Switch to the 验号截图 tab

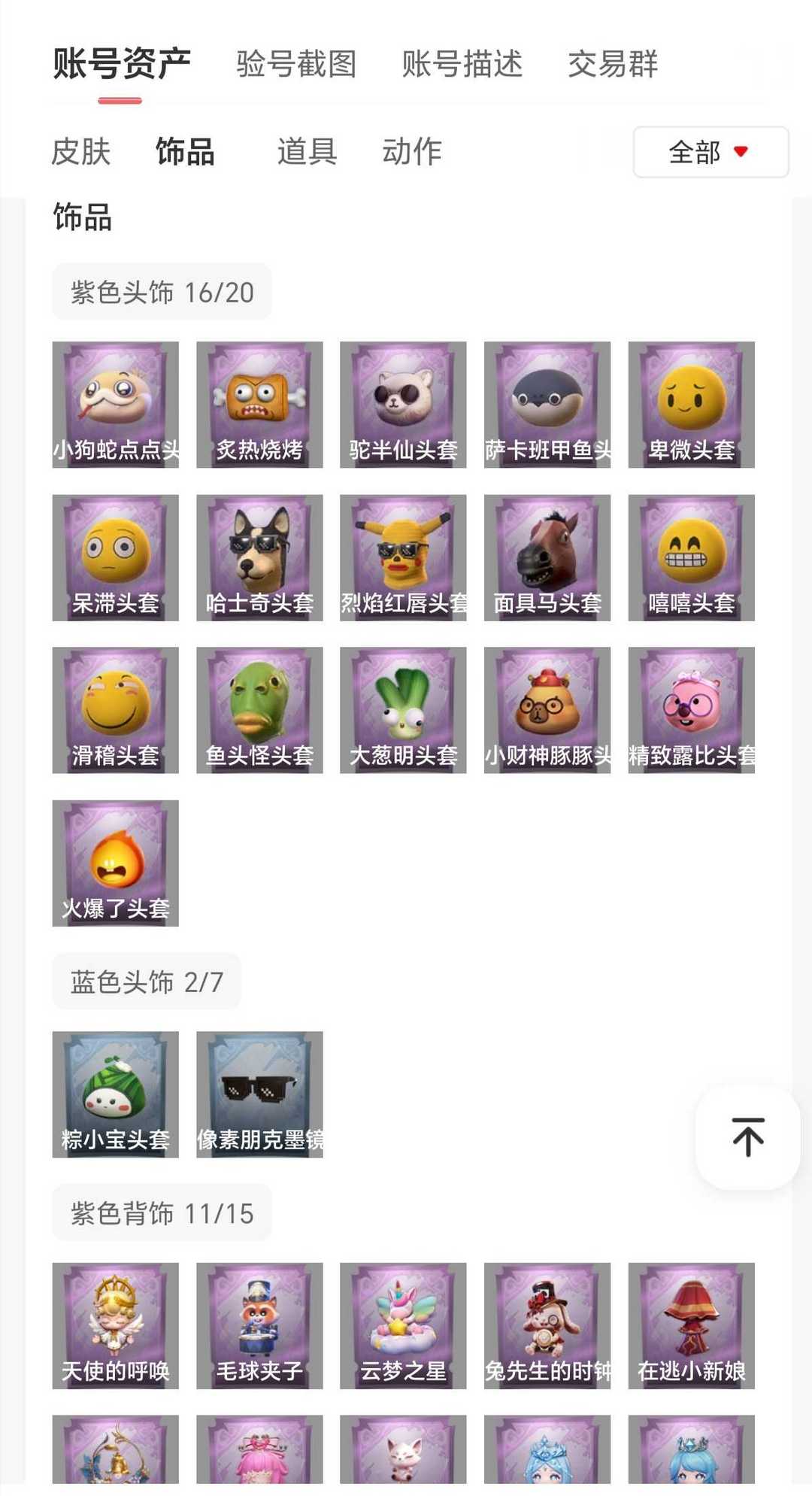pyautogui.click(x=296, y=64)
